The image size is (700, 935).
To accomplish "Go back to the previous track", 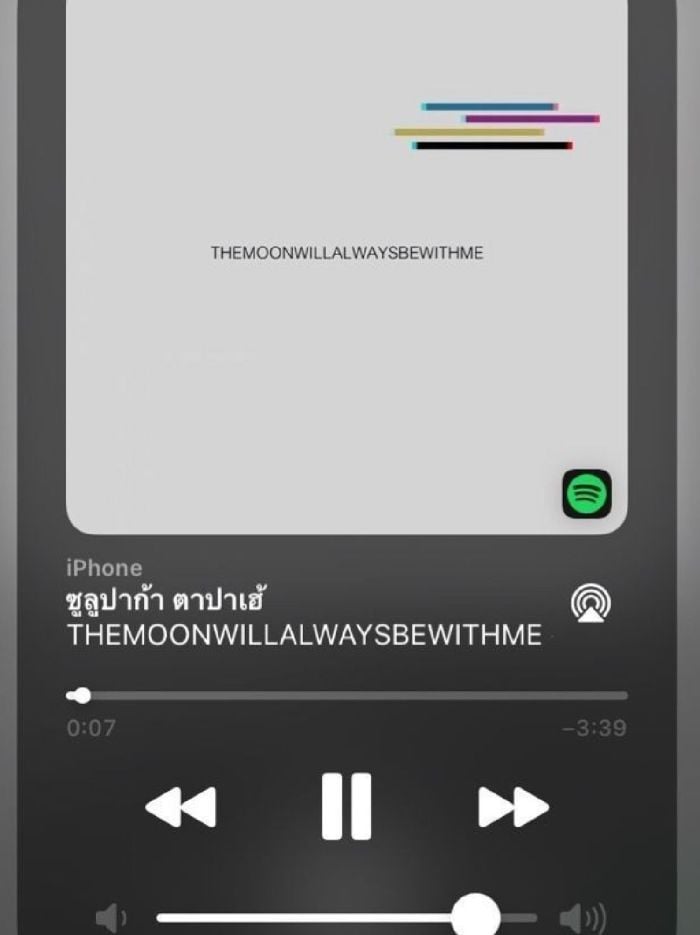I will 181,807.
